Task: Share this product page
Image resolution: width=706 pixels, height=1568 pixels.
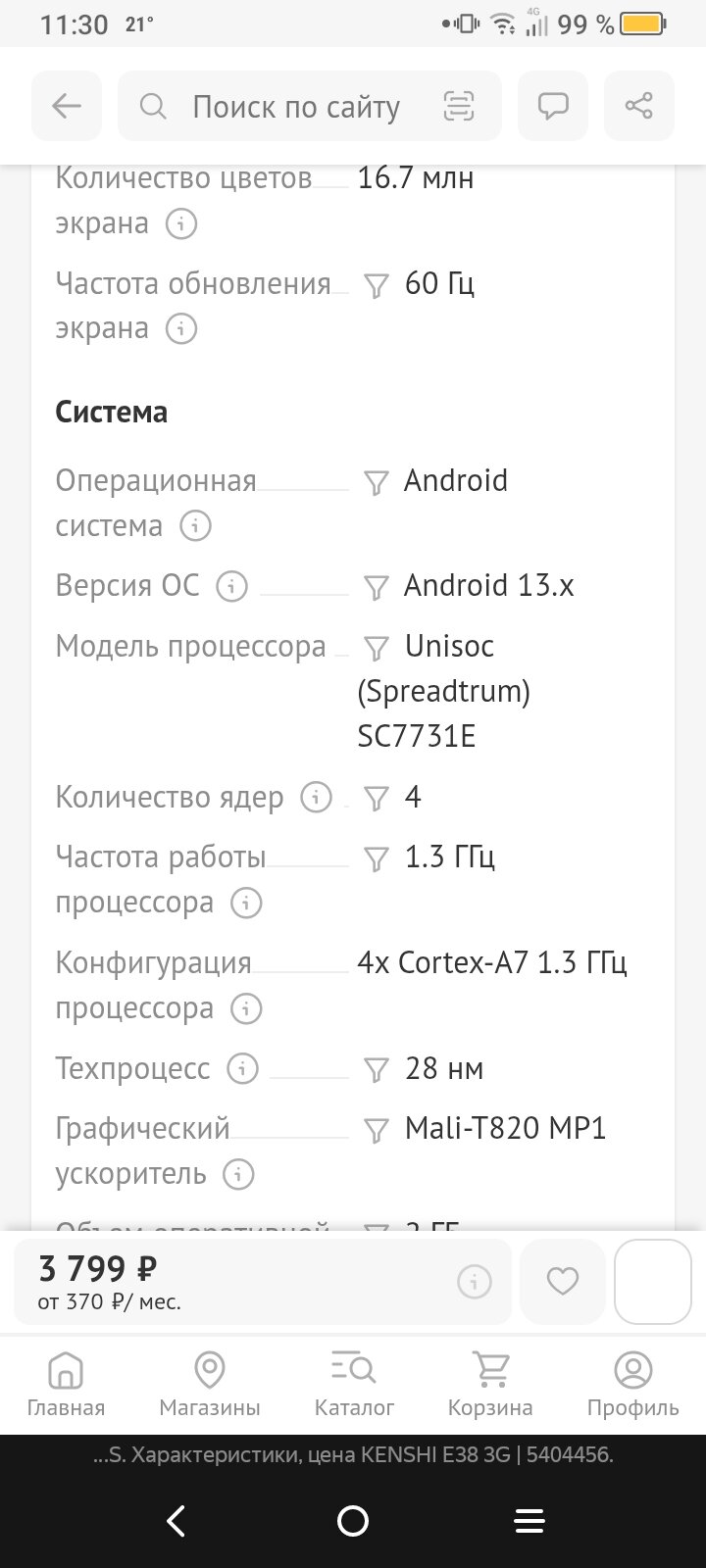Action: [638, 106]
